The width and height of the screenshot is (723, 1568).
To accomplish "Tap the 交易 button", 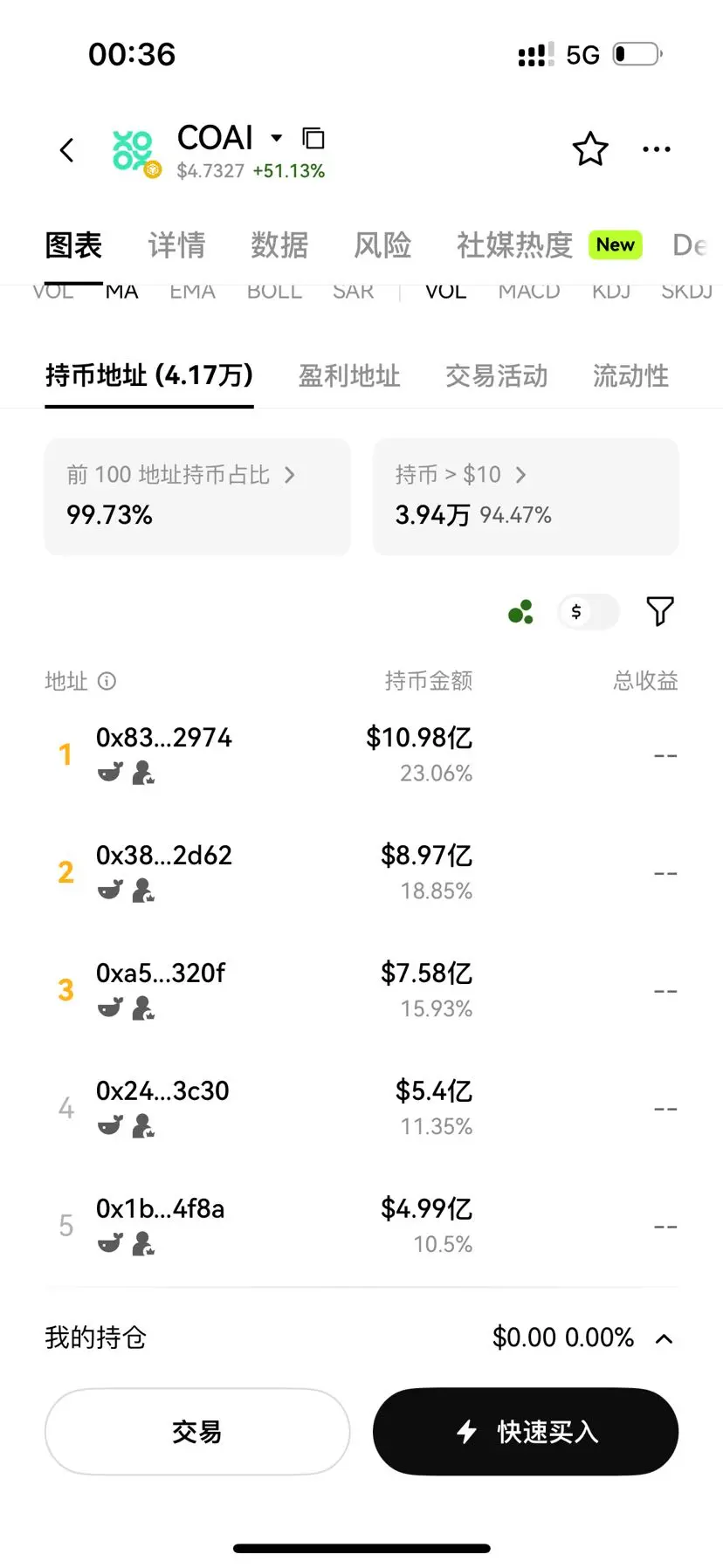I will point(197,1432).
